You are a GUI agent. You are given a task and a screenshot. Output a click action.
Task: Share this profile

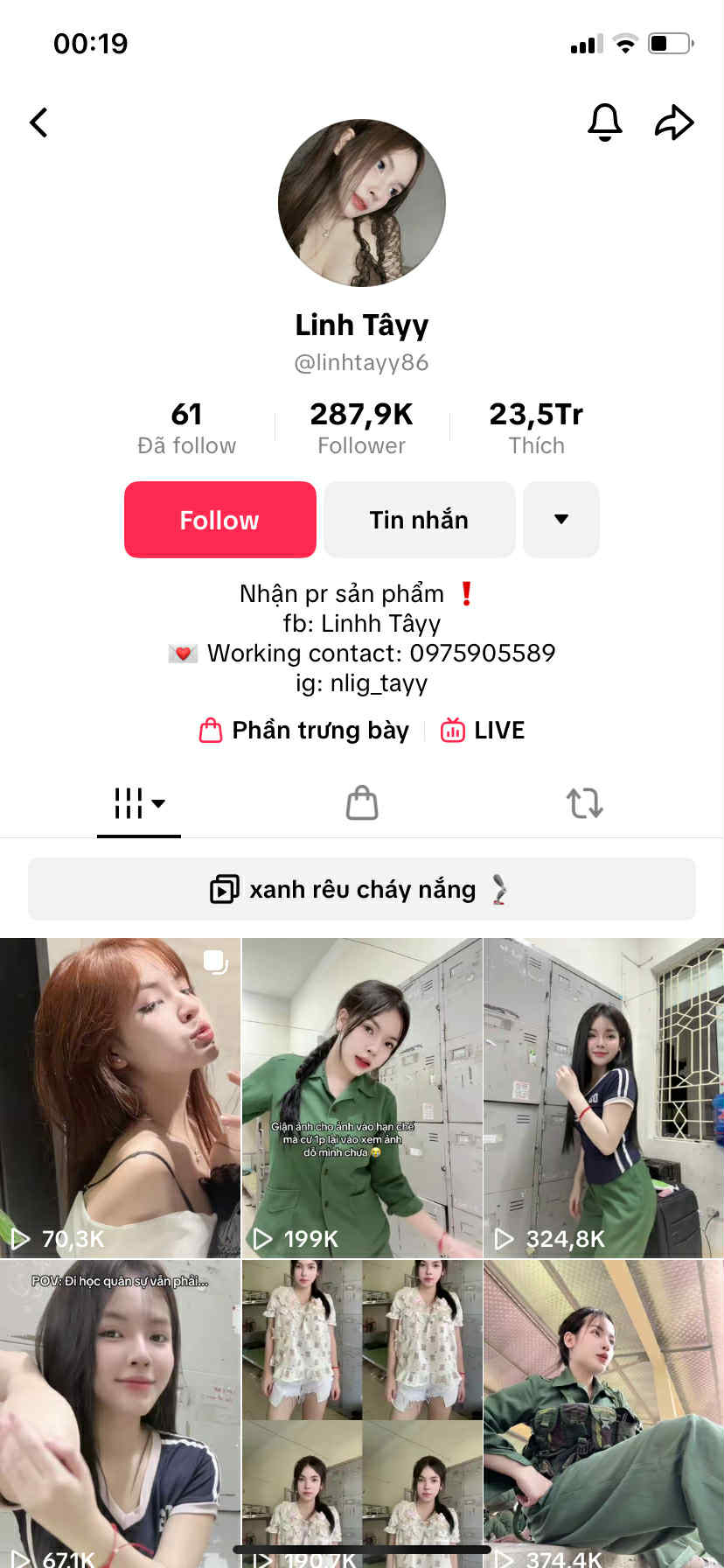coord(674,122)
